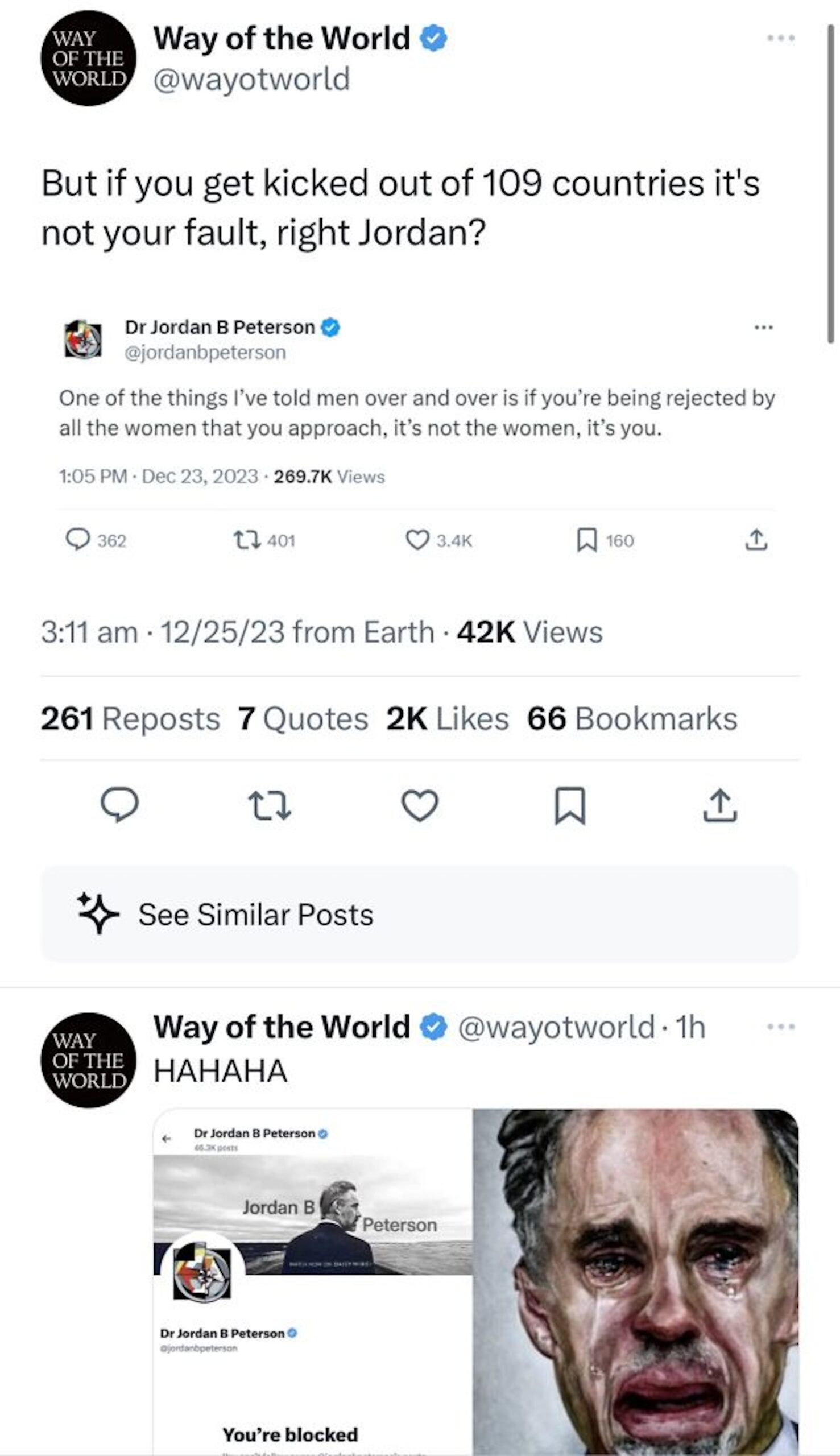The height and width of the screenshot is (1456, 840).
Task: Open the quoted Dr Jordan B Peterson tweet
Action: (x=416, y=412)
